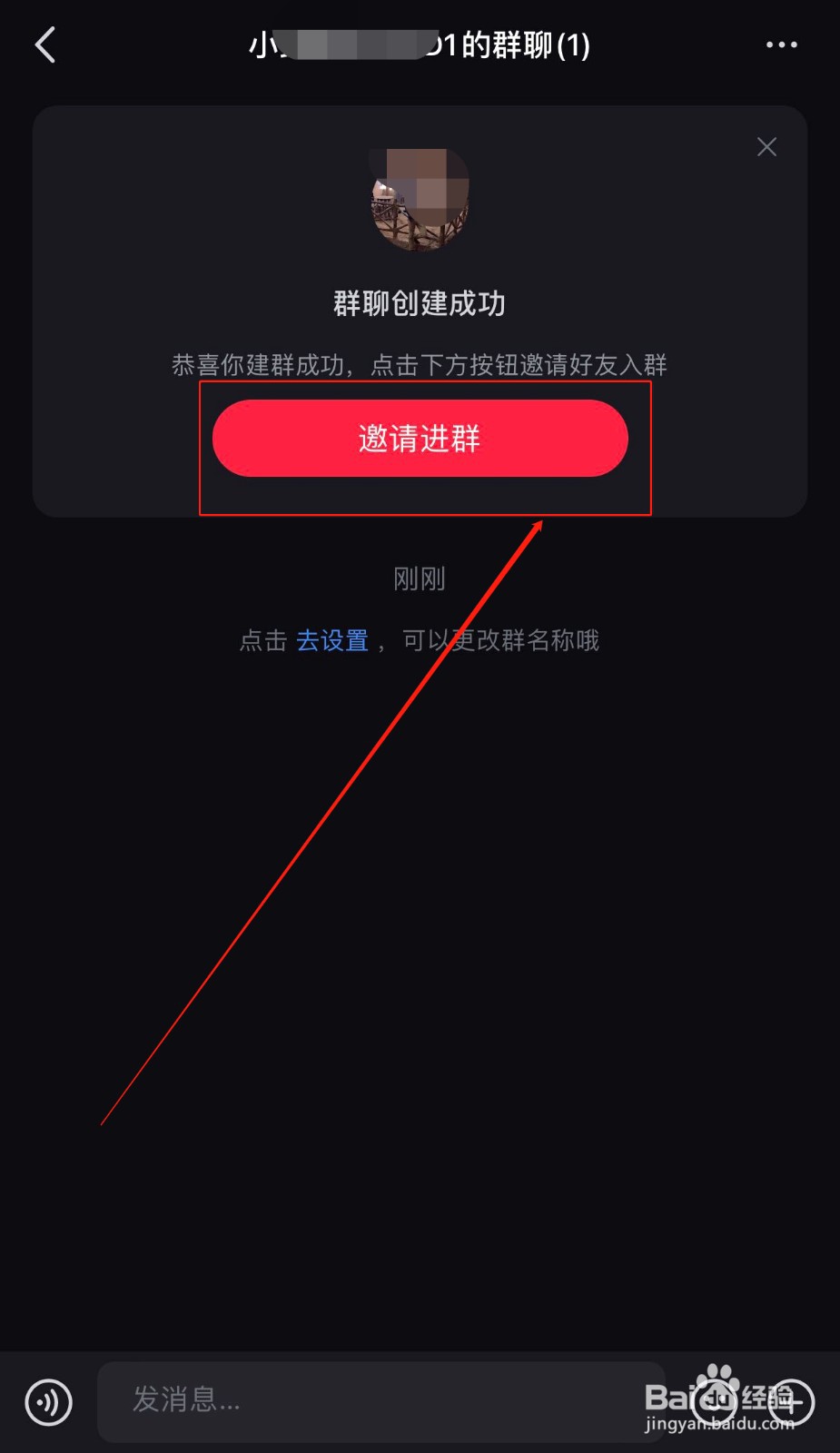Tap the congratulations message under the heading
The width and height of the screenshot is (840, 1453).
[419, 364]
